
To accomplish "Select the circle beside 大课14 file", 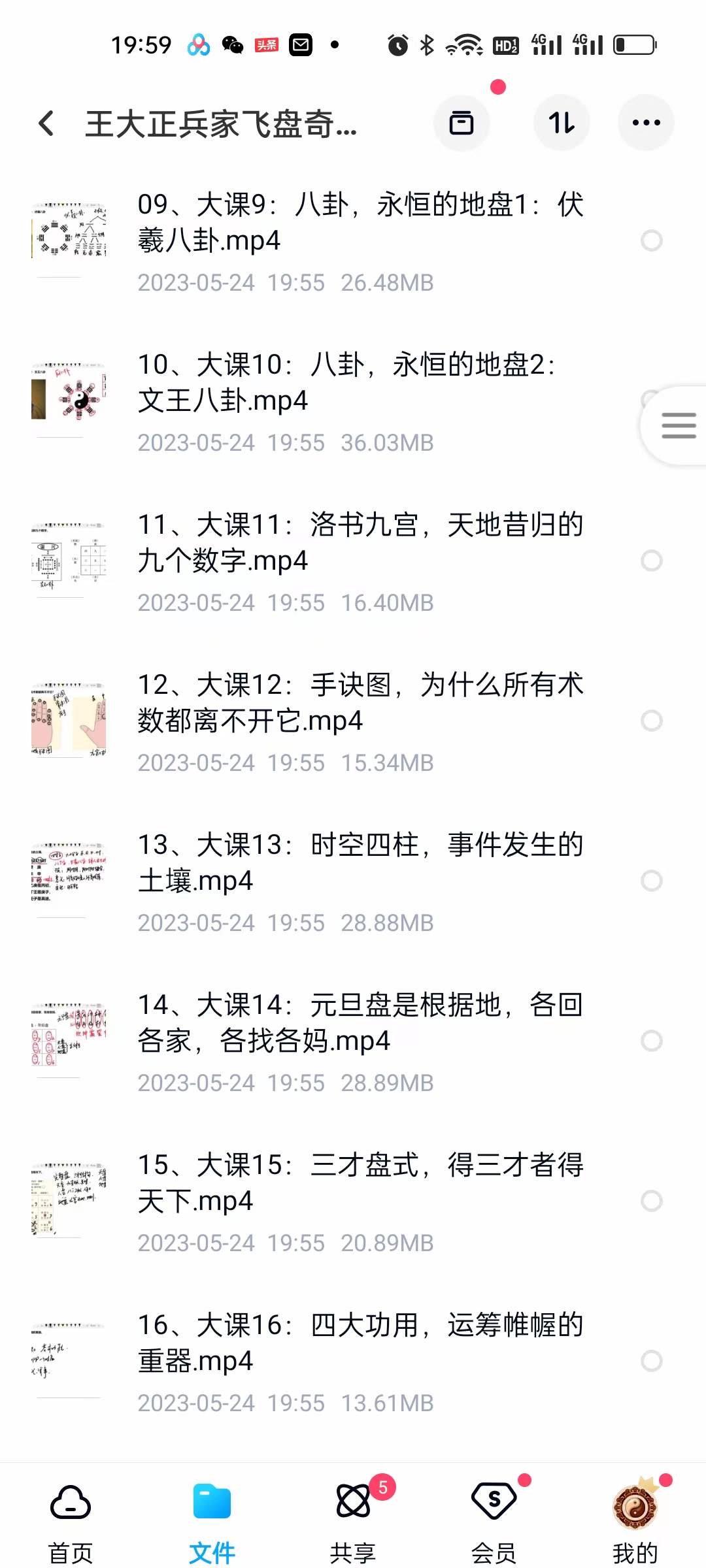I will click(651, 1040).
